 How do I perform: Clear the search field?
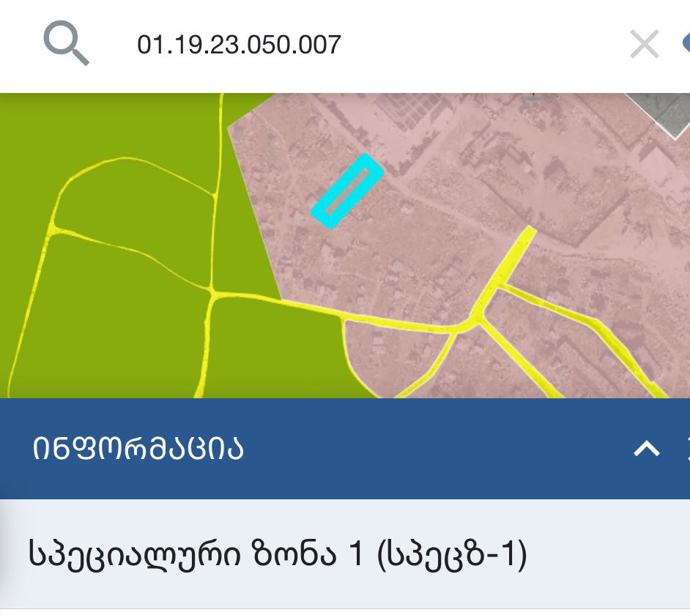(x=643, y=44)
